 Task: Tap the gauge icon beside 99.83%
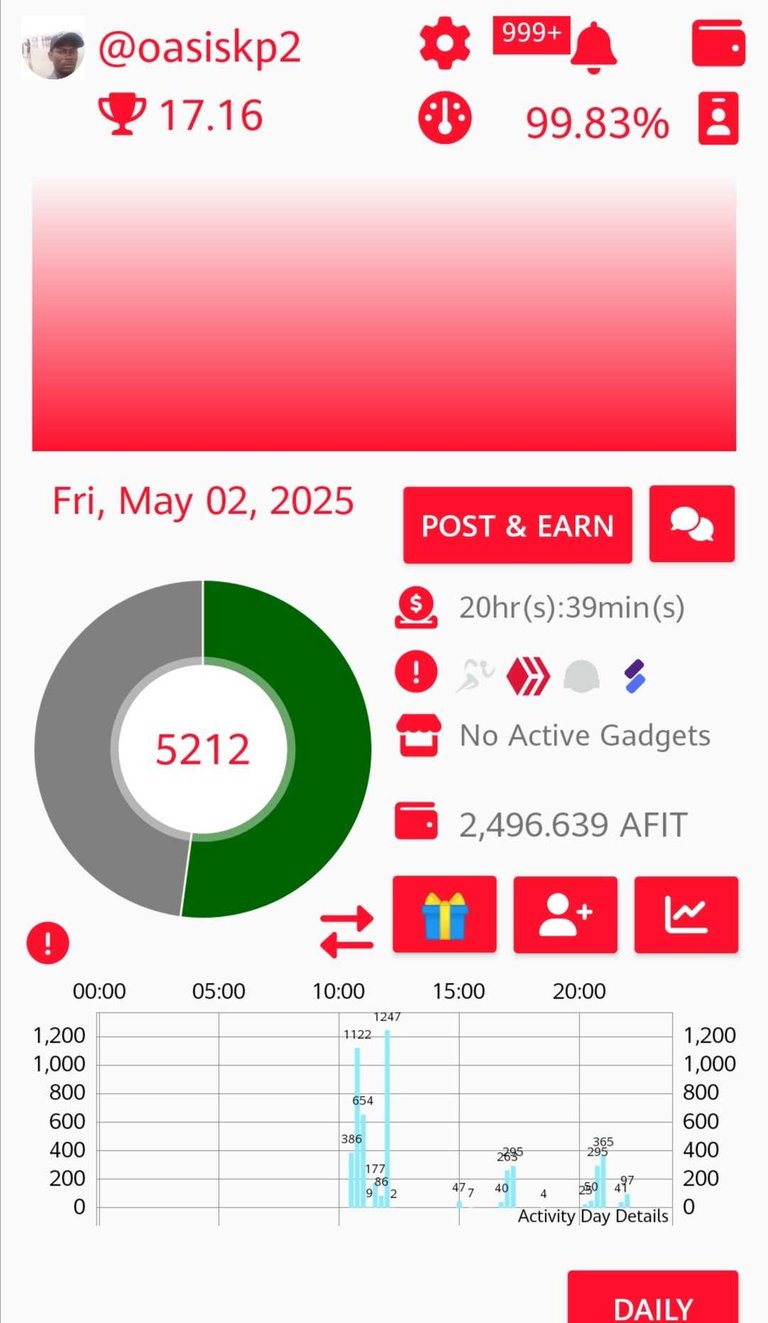point(445,119)
